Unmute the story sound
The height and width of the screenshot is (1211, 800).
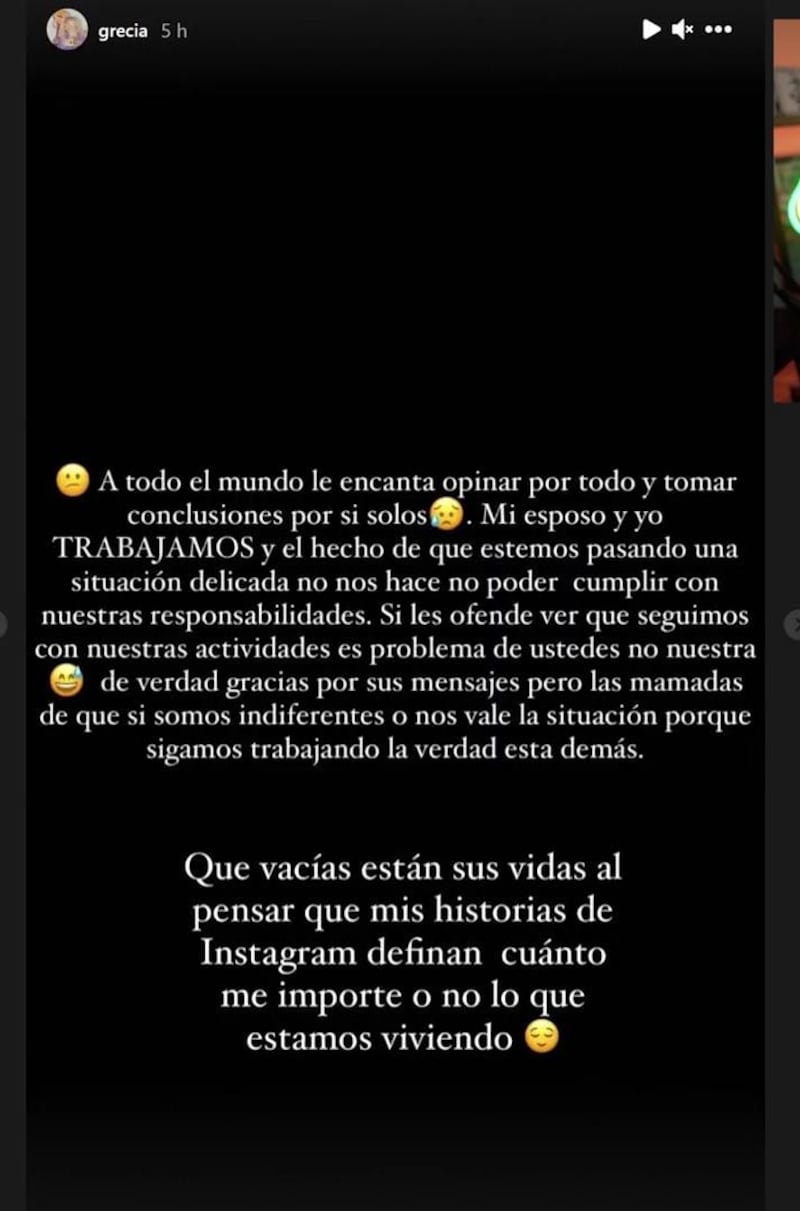[x=683, y=30]
